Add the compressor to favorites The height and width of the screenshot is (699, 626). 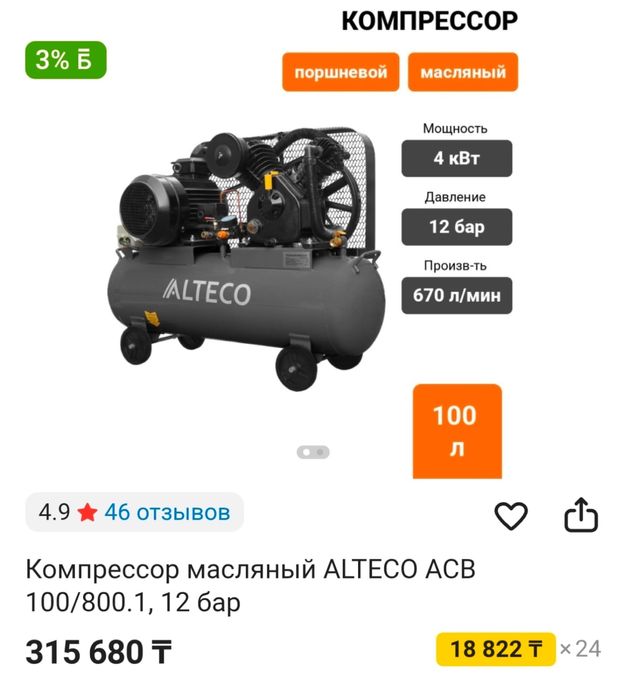click(x=511, y=516)
